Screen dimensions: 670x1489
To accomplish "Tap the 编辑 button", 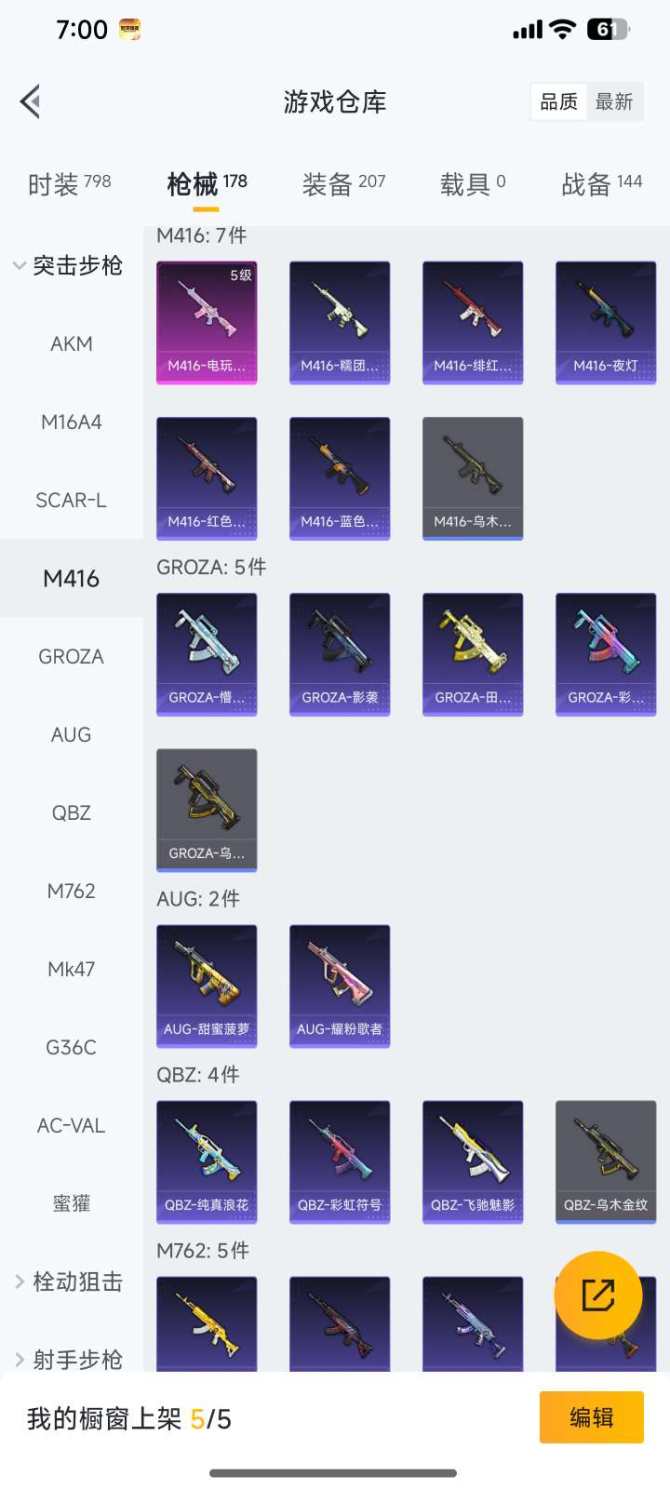I will [x=591, y=1417].
